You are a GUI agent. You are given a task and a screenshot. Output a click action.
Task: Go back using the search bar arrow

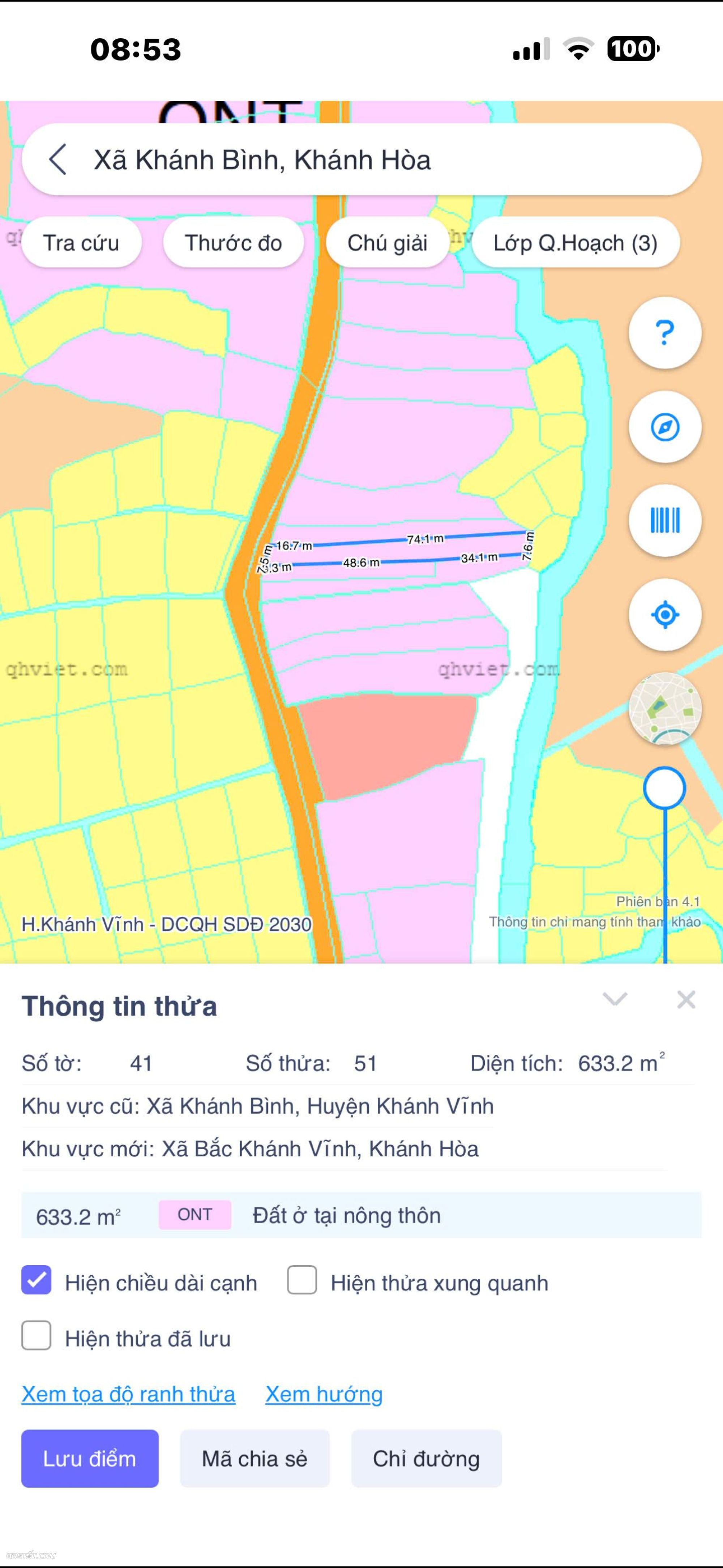(x=58, y=160)
